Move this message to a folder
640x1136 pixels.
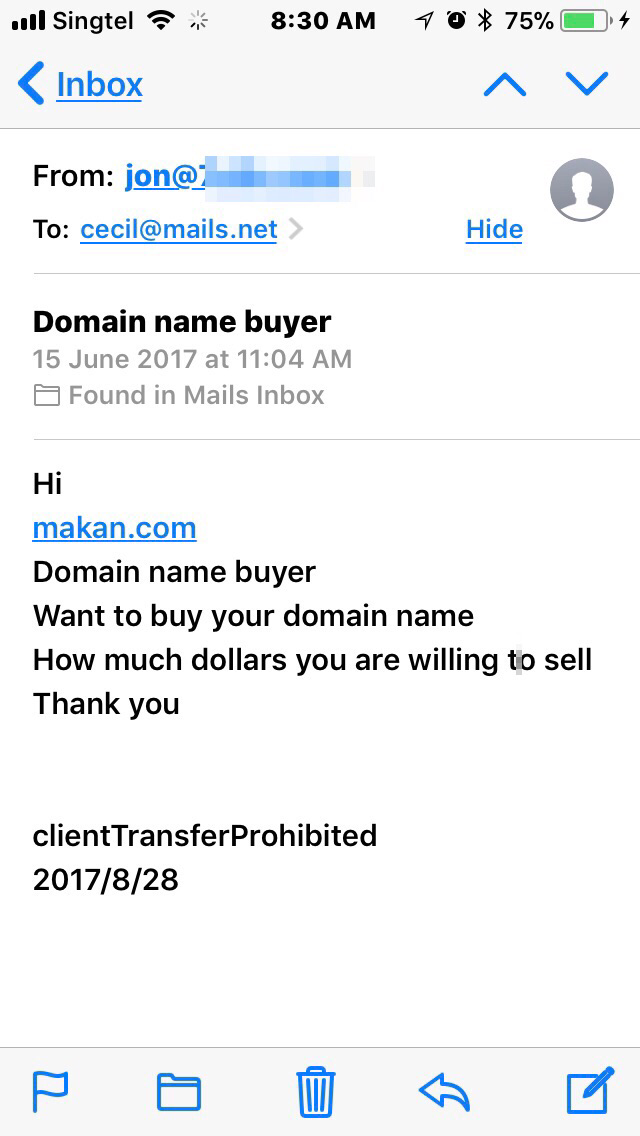coord(179,1091)
